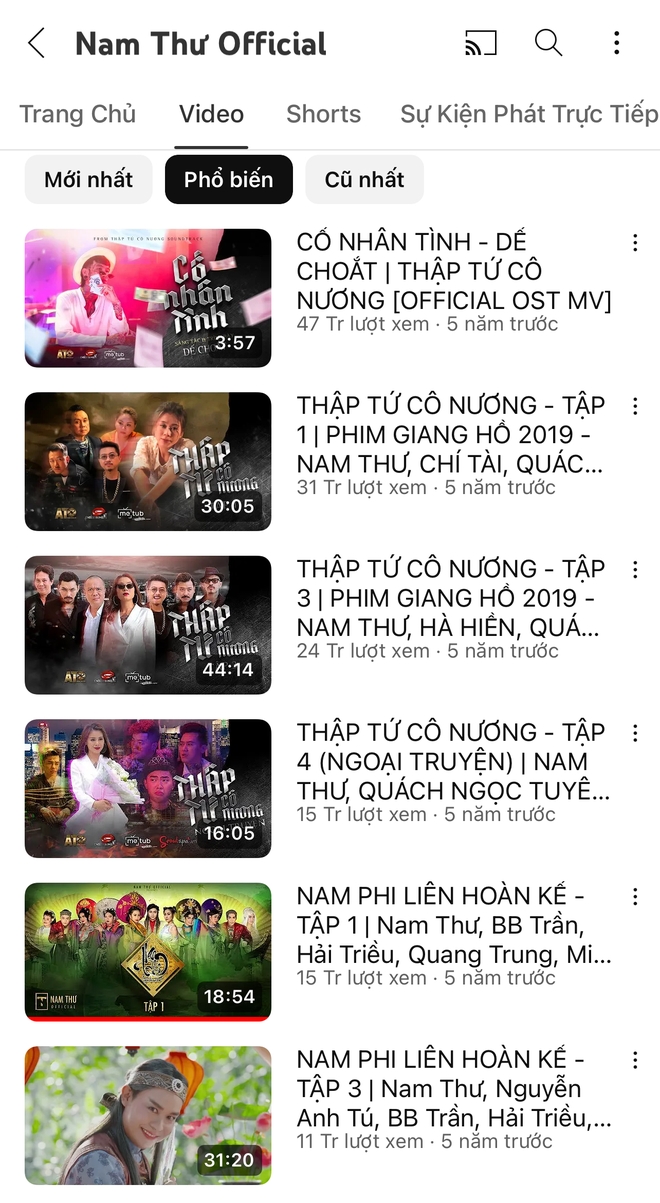
Task: Go back from Nam Thư Official channel
Action: [x=37, y=43]
